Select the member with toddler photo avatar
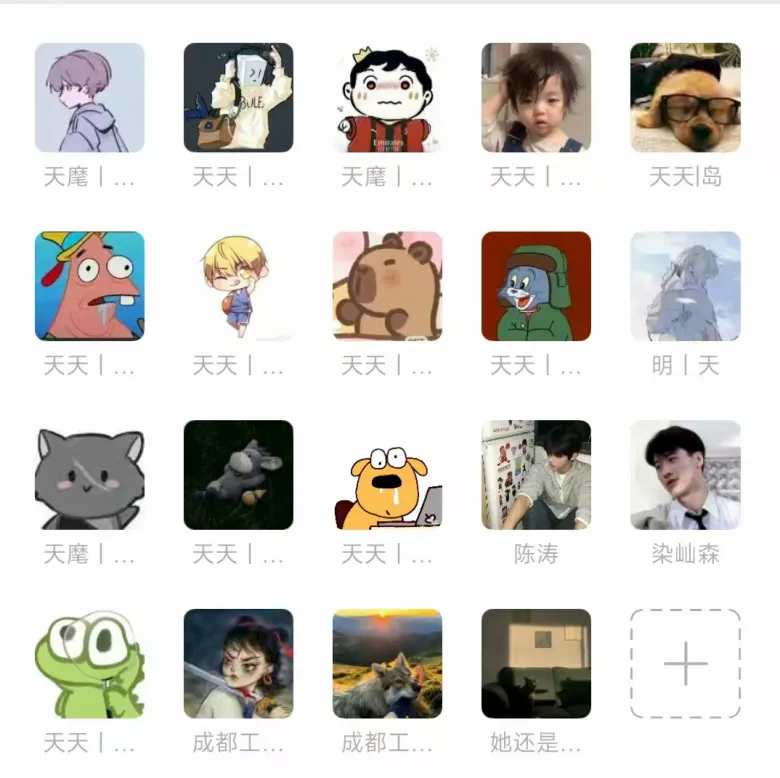This screenshot has width=780, height=778. point(536,97)
